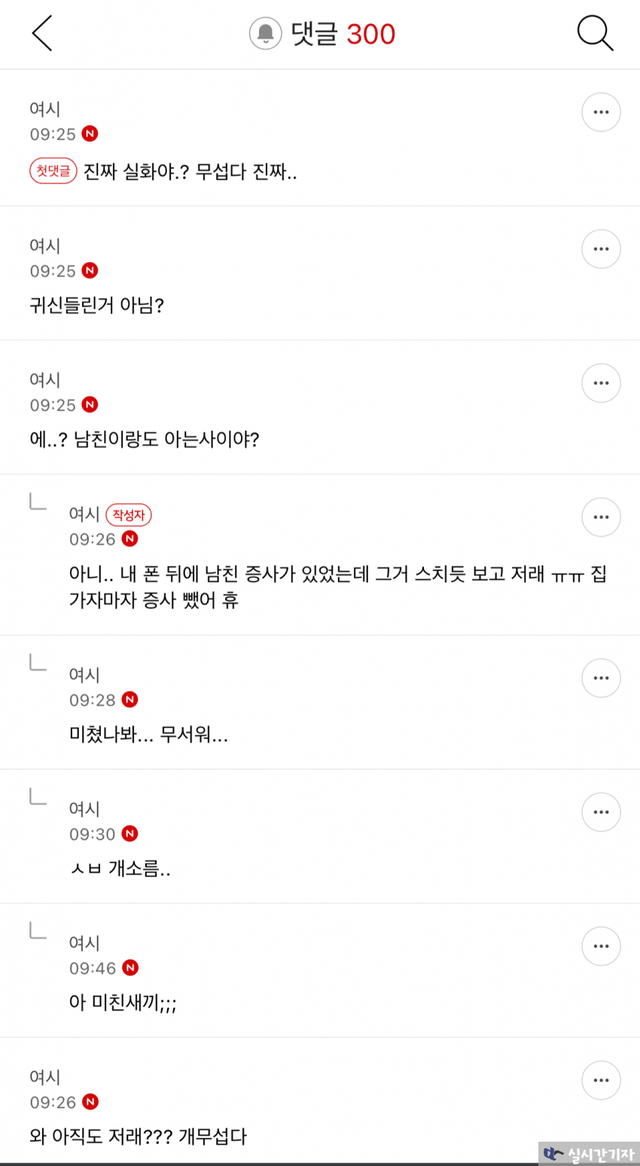Open options for reply '아 미친새끼;;;'
The image size is (640, 1166).
pos(601,946)
